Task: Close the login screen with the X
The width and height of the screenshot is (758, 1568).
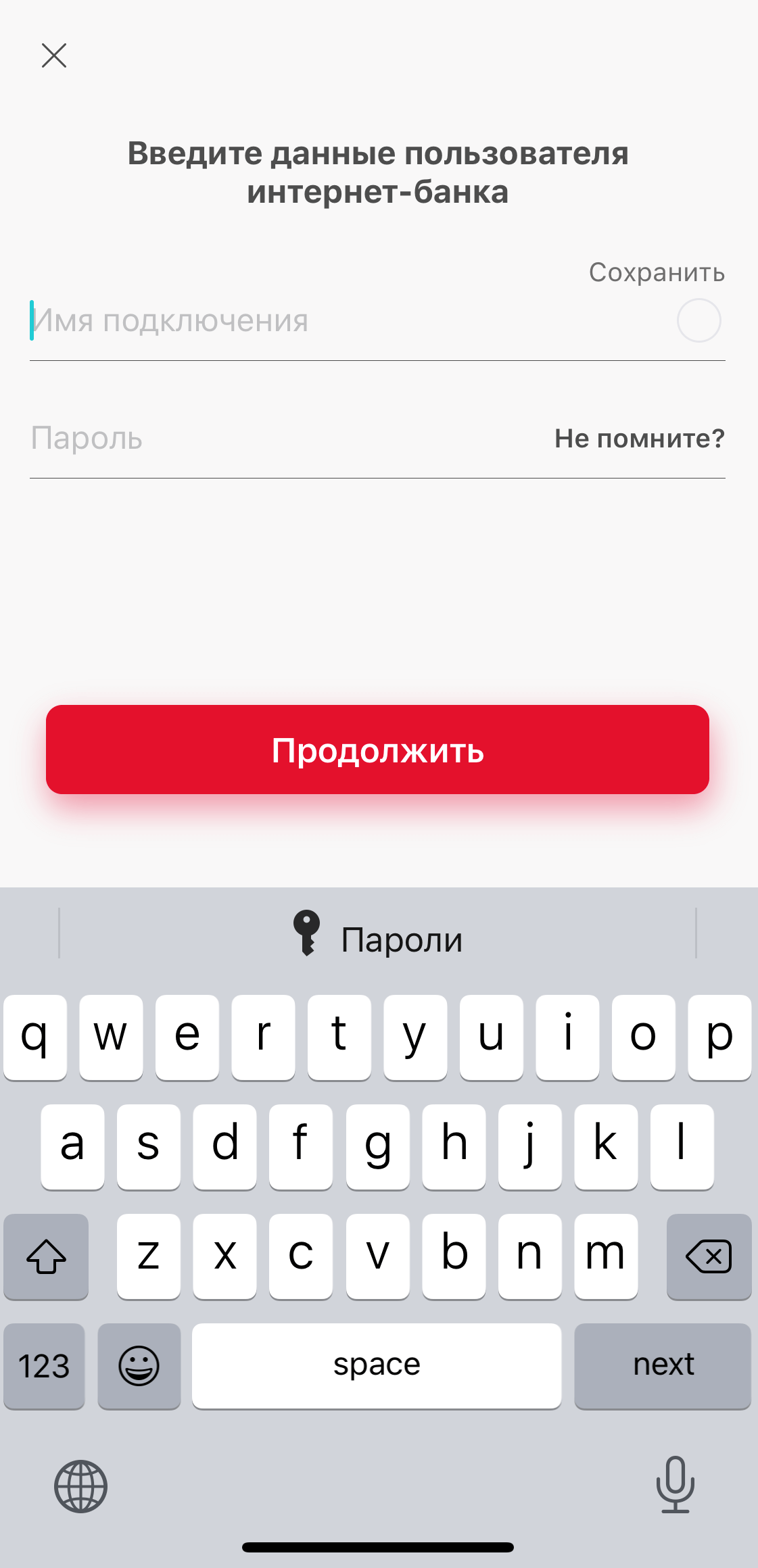Action: [x=54, y=55]
